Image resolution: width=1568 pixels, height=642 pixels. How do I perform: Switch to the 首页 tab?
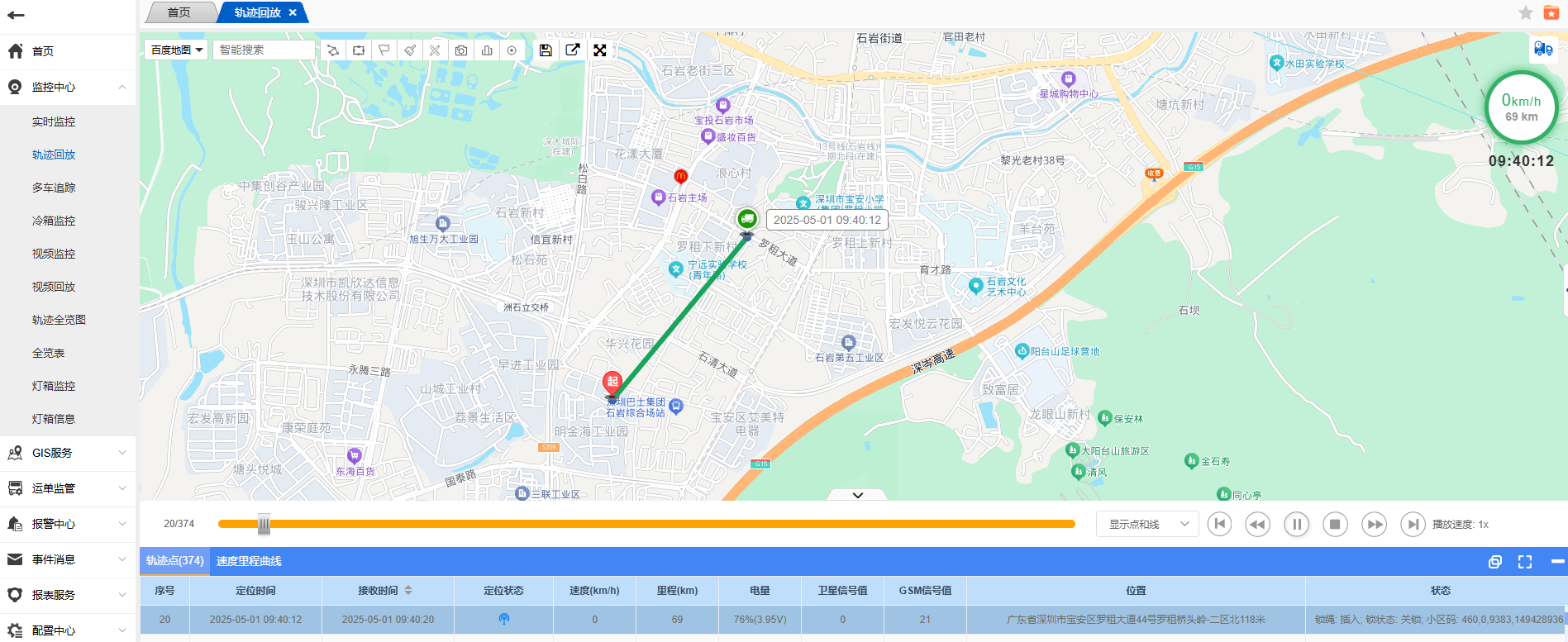[x=179, y=12]
